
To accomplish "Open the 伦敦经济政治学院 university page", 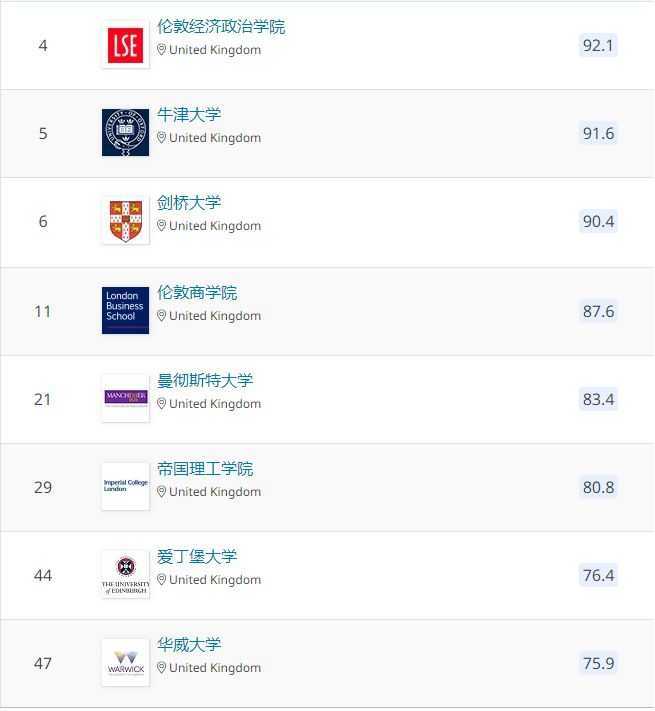I will [x=221, y=27].
